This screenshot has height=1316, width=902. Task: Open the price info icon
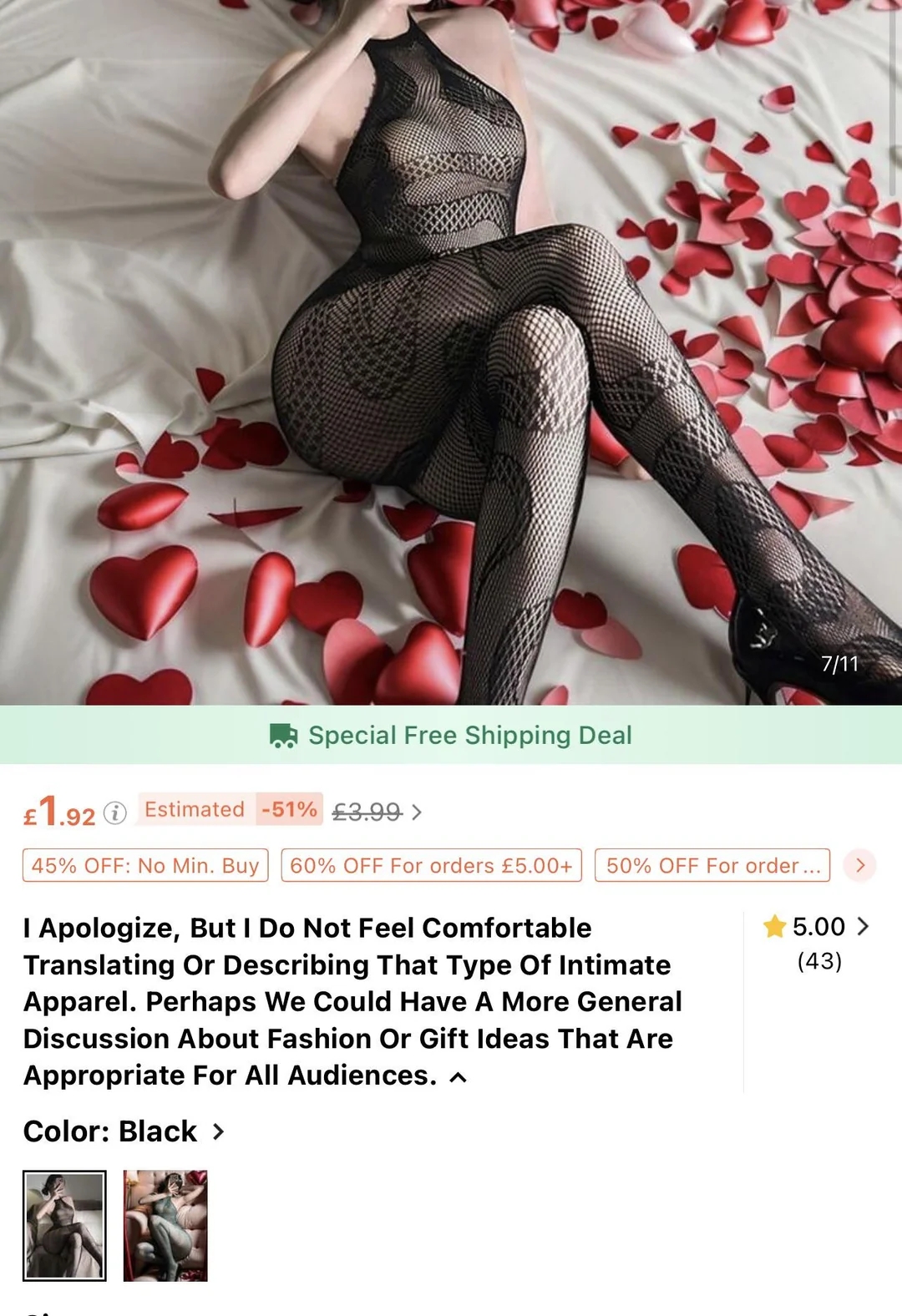[115, 812]
